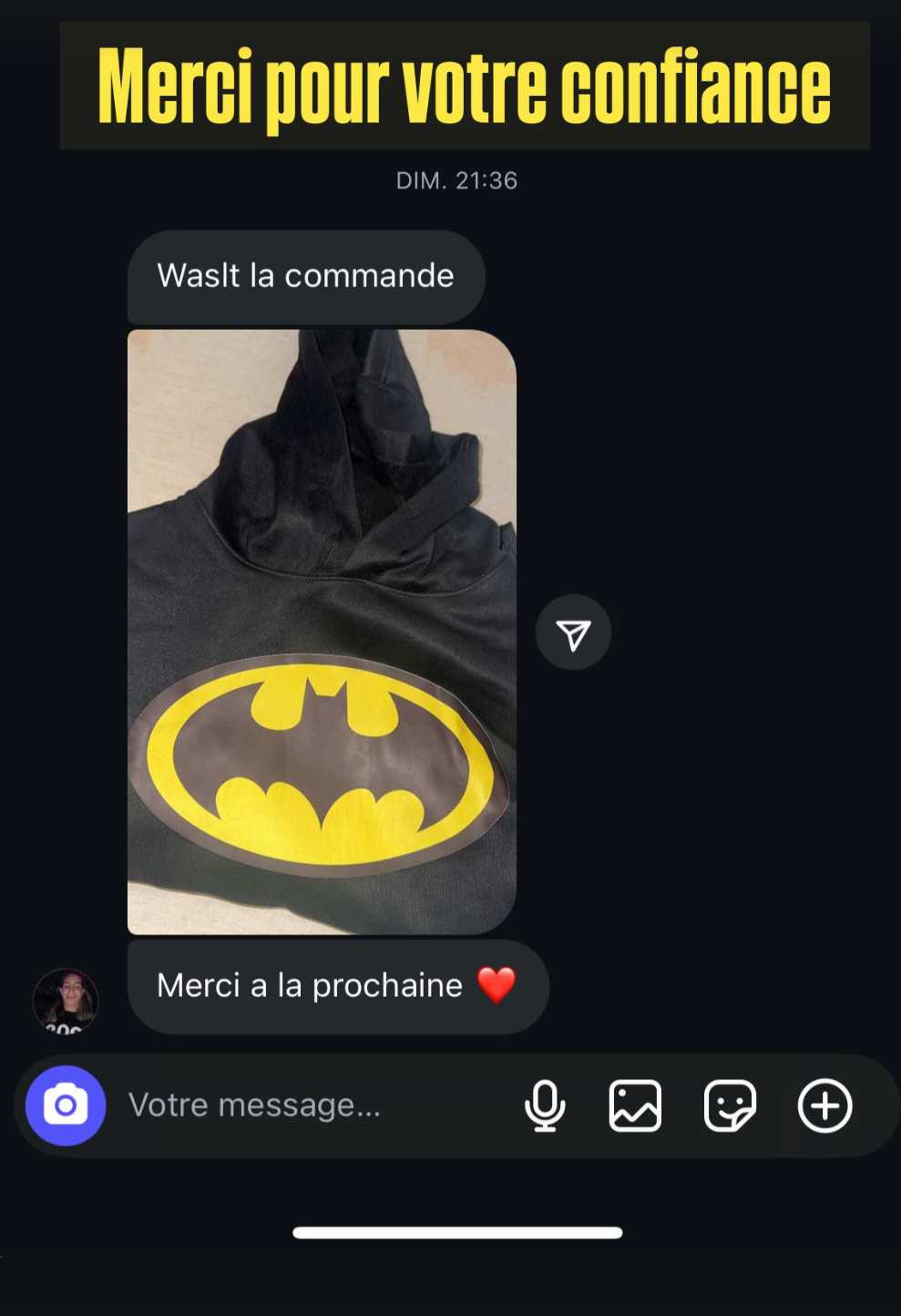Record a voice message with the microphone
This screenshot has width=901, height=1316.
coord(545,1105)
